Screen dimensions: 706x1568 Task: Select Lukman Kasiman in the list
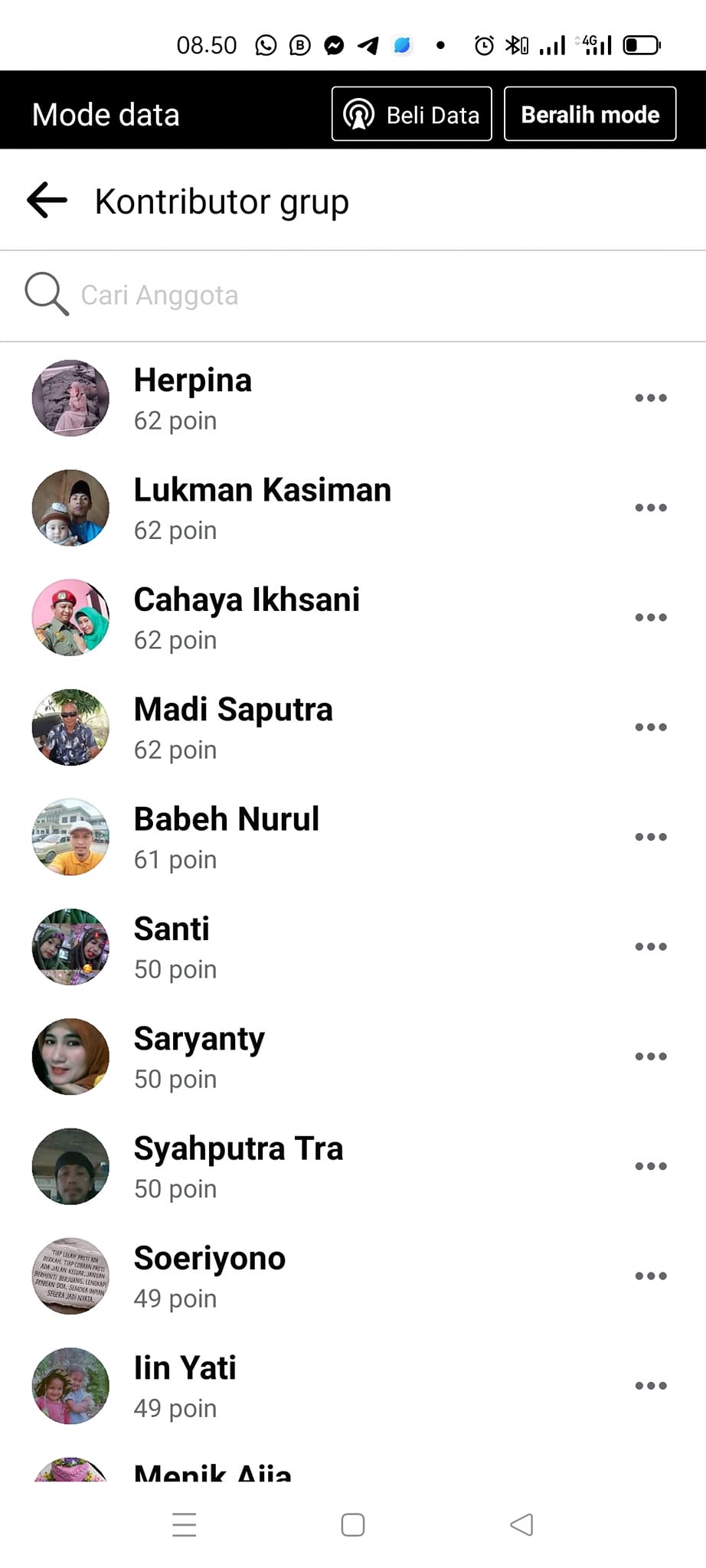click(262, 508)
